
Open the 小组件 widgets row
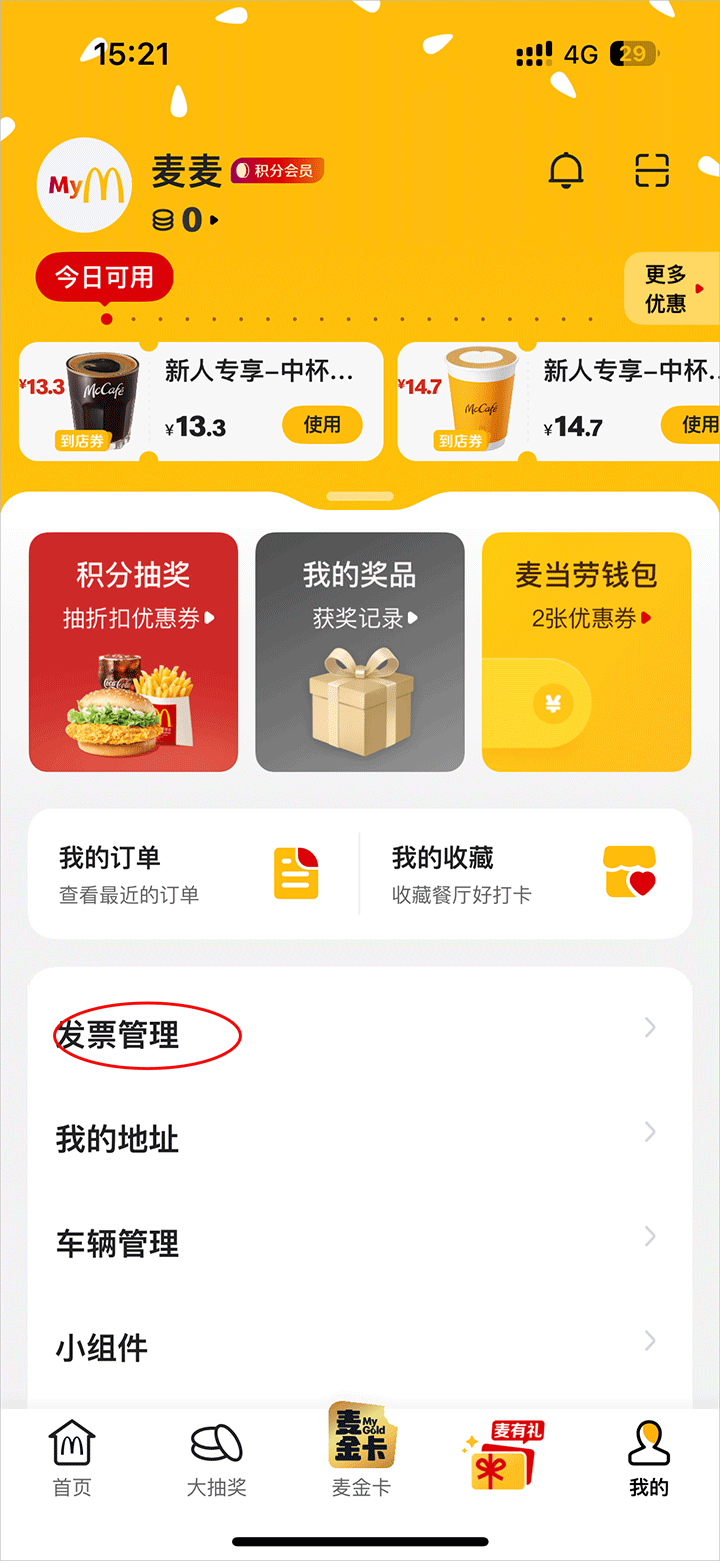pos(360,1348)
